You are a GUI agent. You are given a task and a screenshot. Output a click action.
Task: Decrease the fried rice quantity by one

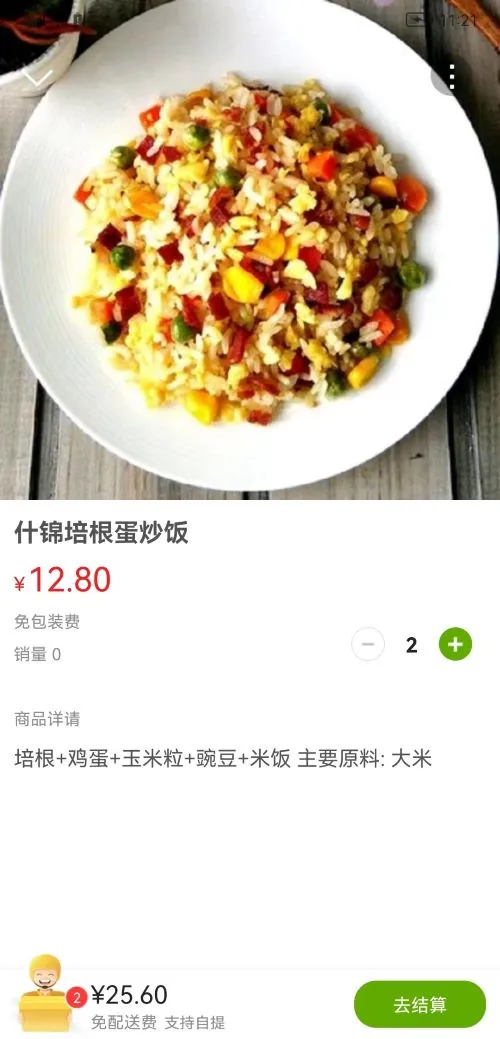click(368, 644)
